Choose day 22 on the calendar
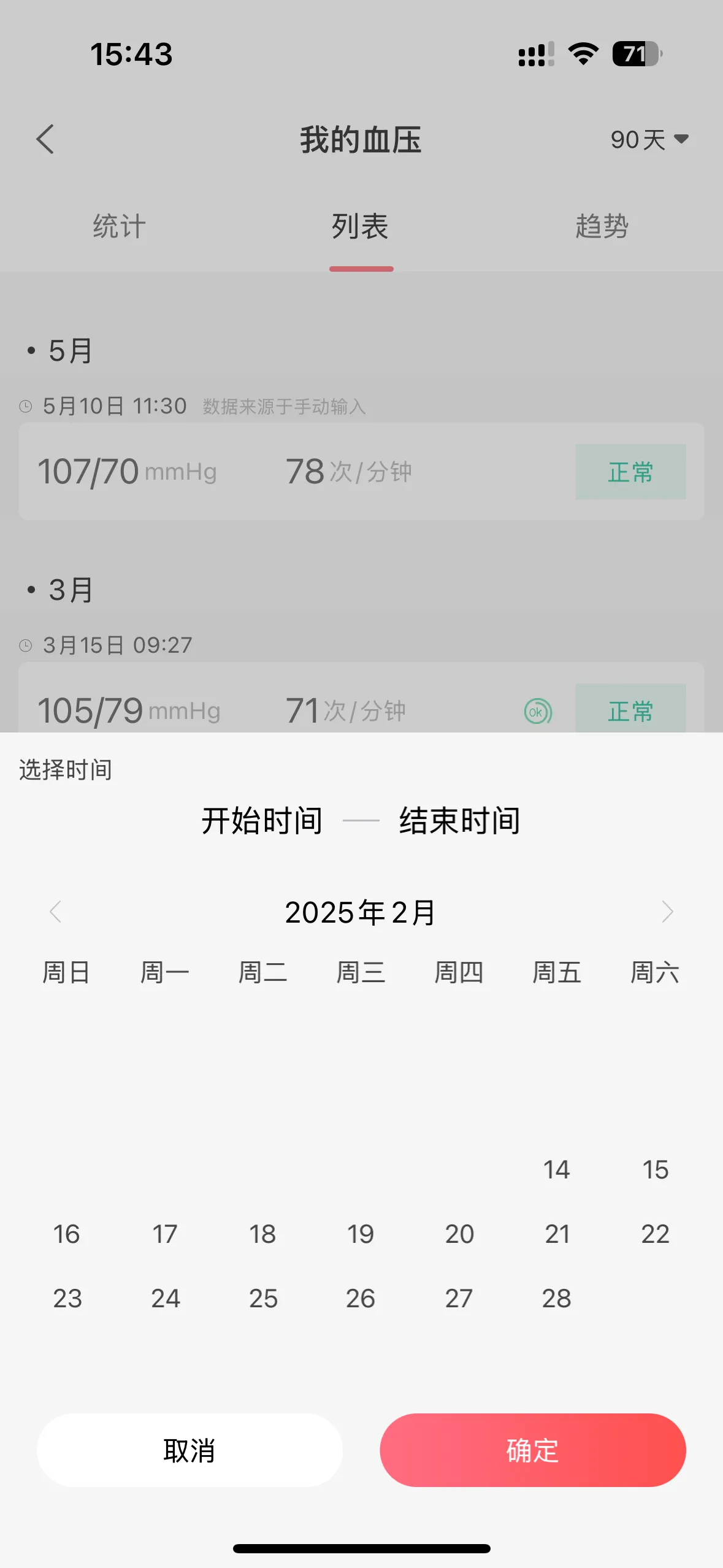 coord(655,1234)
